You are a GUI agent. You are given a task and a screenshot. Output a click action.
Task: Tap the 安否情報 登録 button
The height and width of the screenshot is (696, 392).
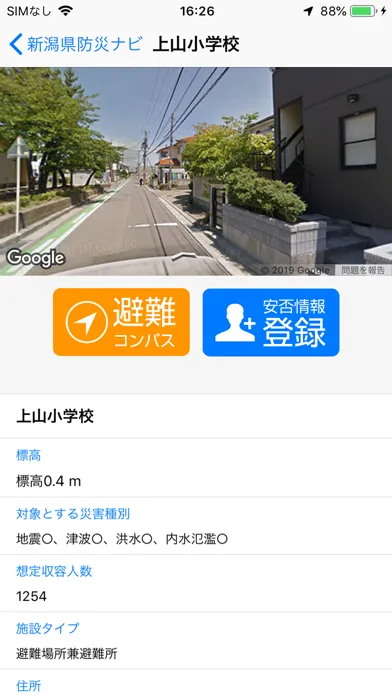click(271, 322)
